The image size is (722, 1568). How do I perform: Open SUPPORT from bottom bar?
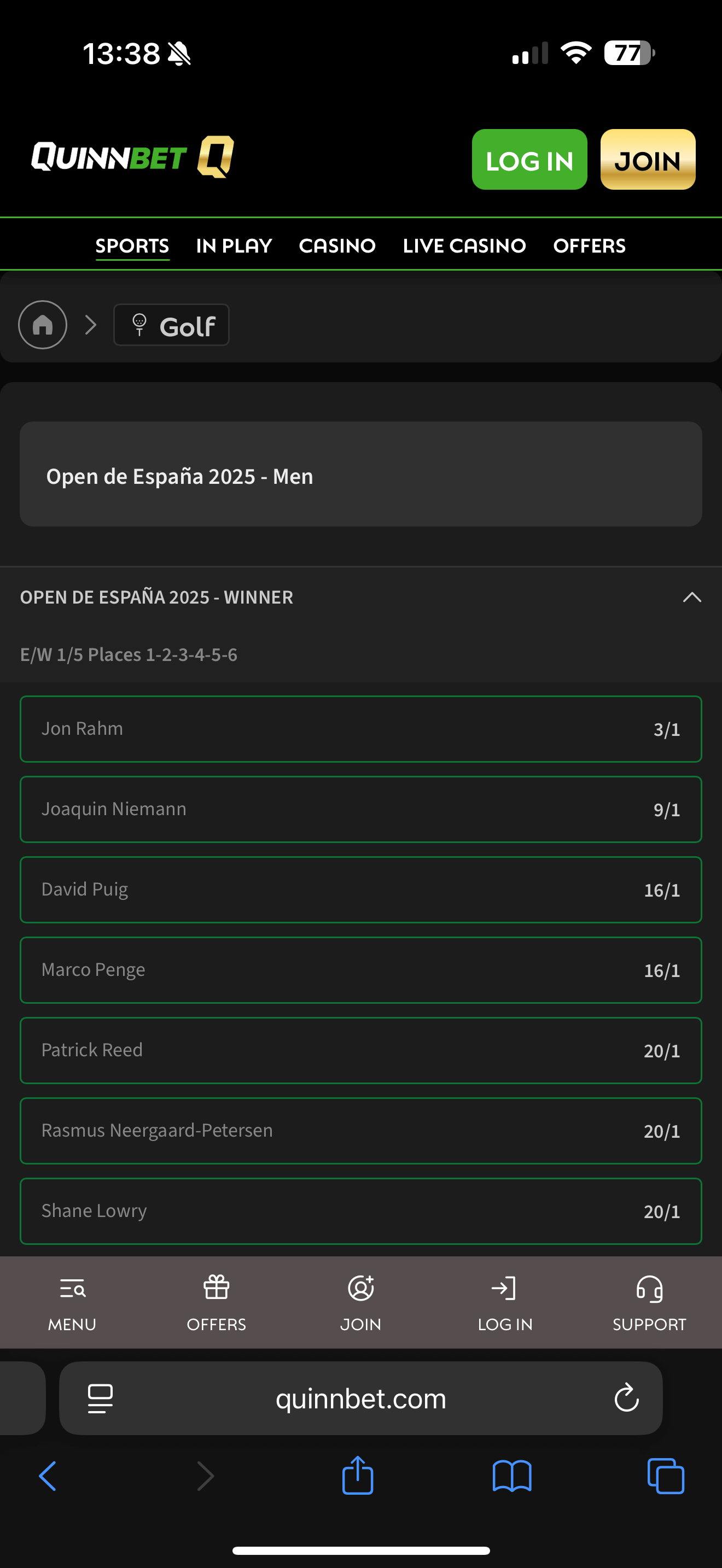649,1303
